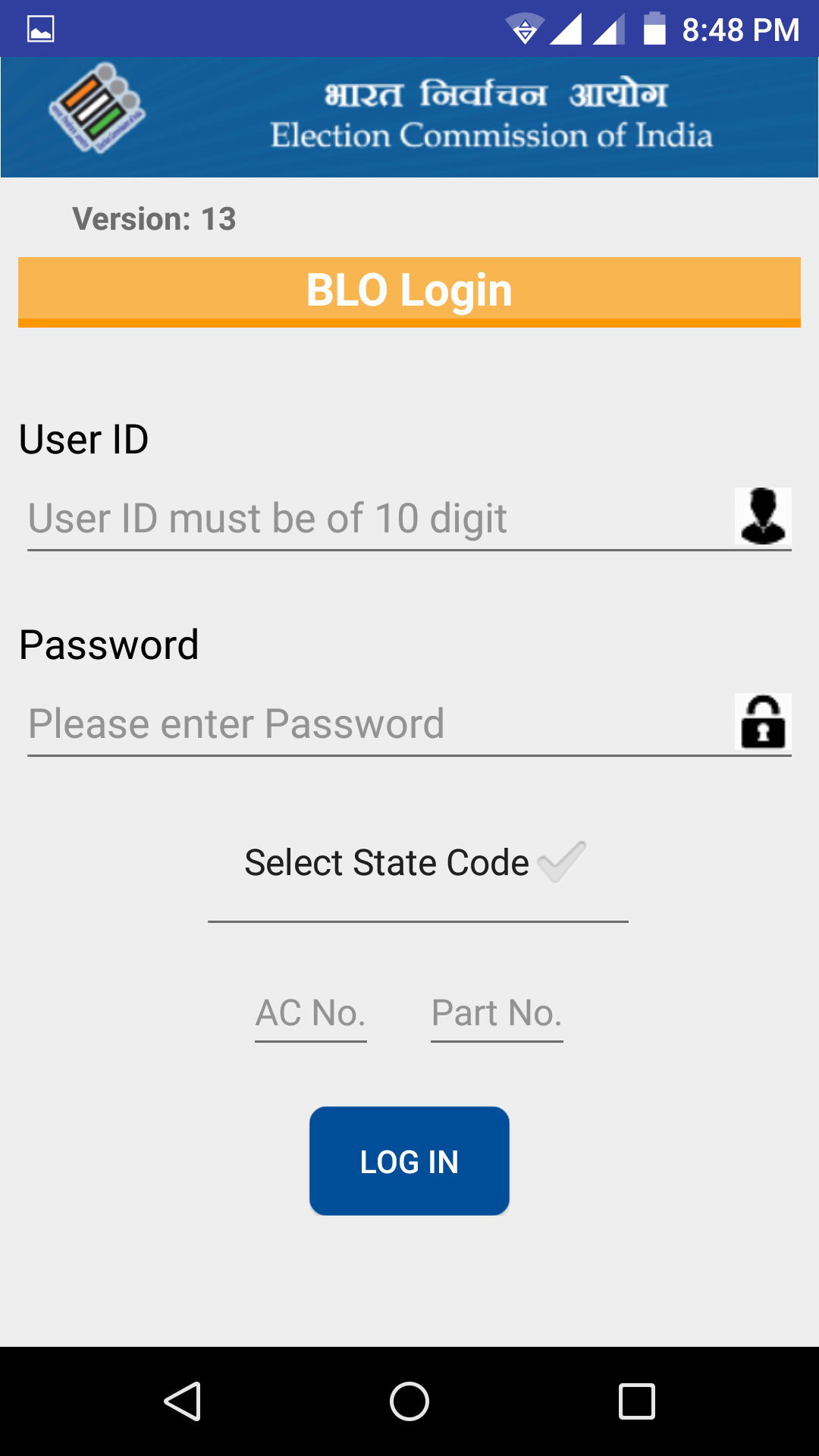Hit the LOG IN button

tap(409, 1161)
